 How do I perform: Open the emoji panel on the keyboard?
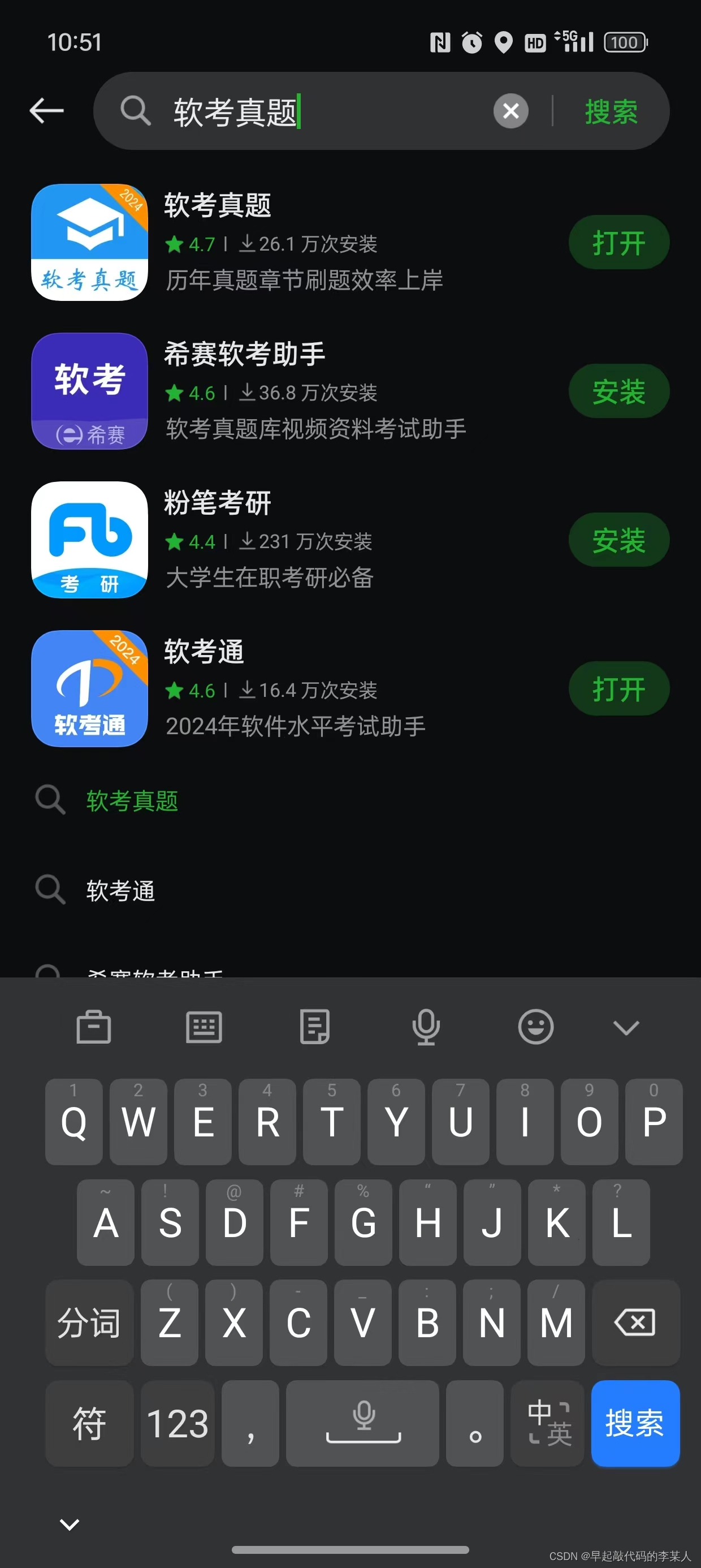[535, 1027]
